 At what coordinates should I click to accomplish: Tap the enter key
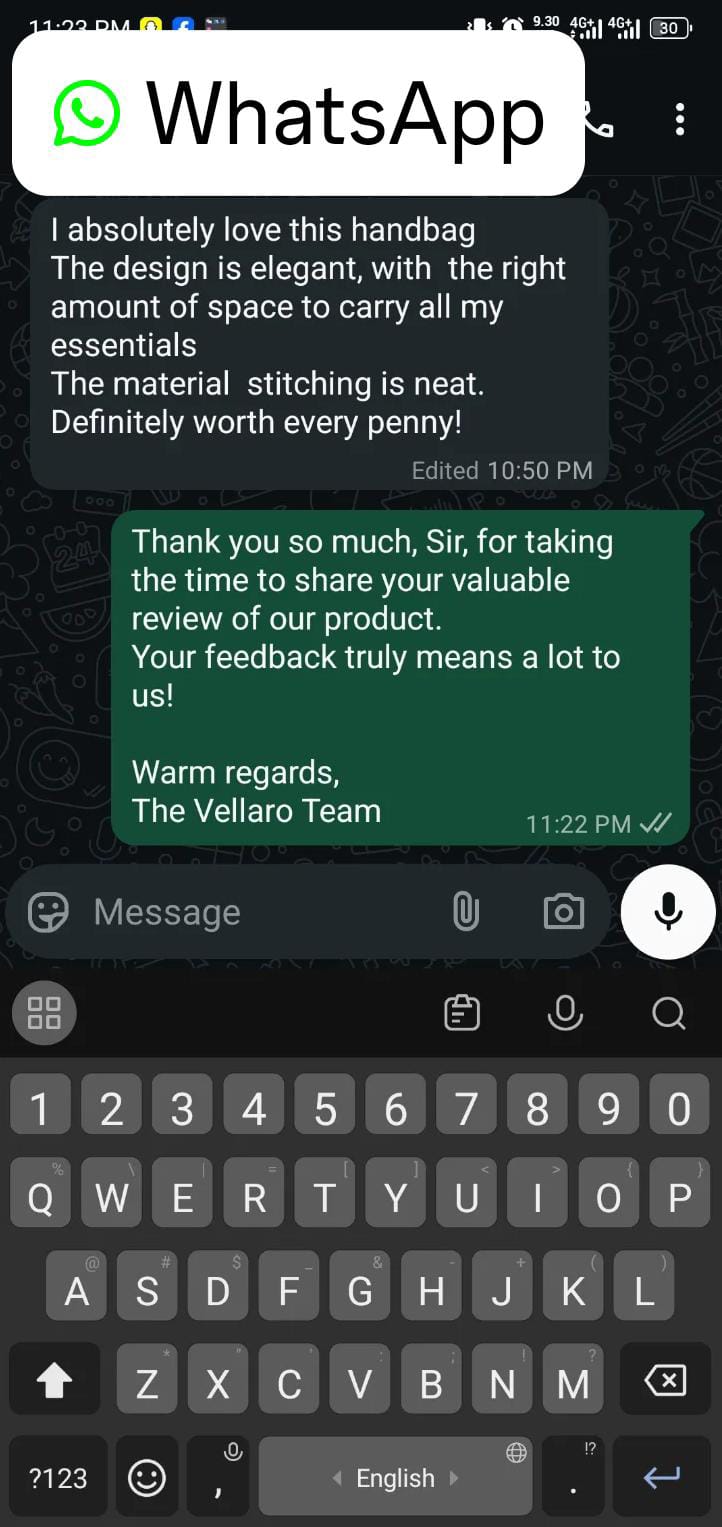click(662, 1478)
